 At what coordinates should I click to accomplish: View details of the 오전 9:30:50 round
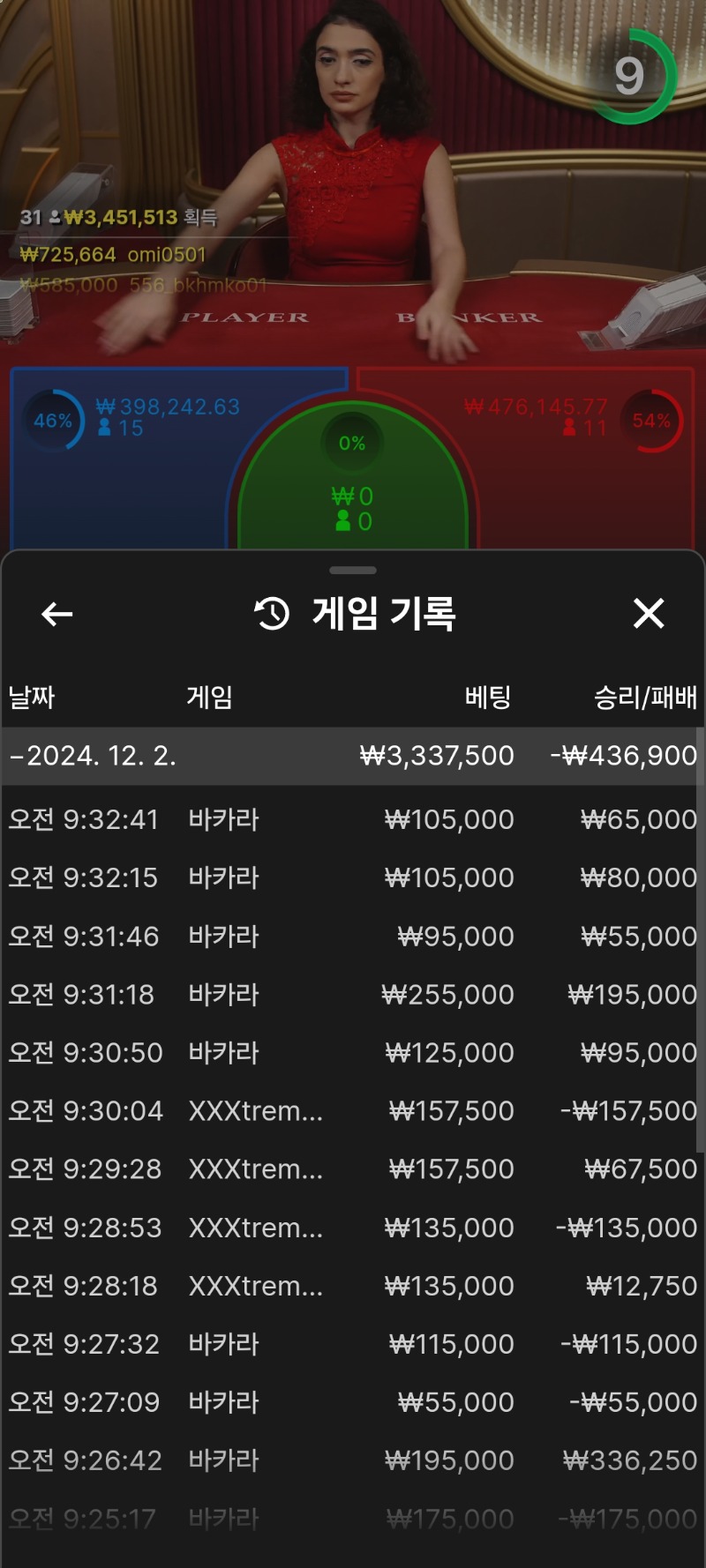tap(353, 1052)
